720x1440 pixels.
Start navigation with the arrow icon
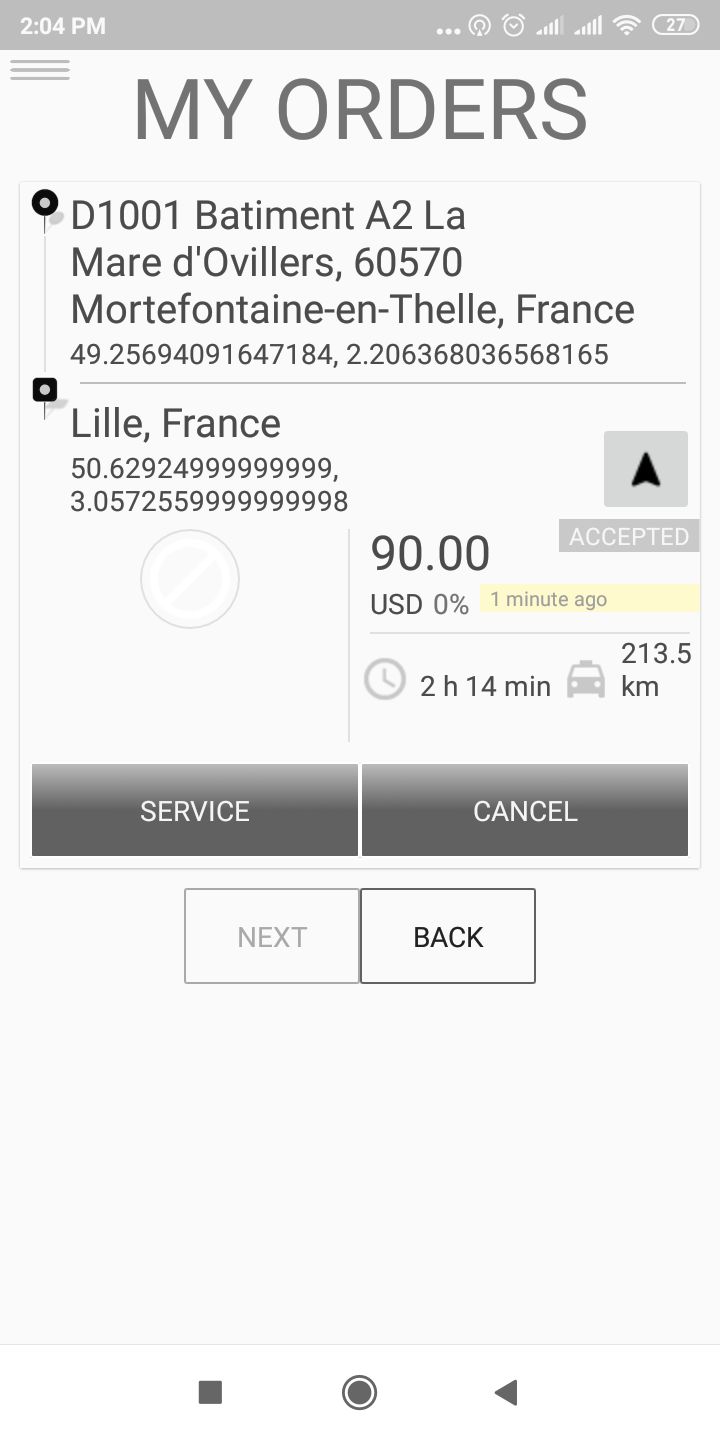pos(645,469)
